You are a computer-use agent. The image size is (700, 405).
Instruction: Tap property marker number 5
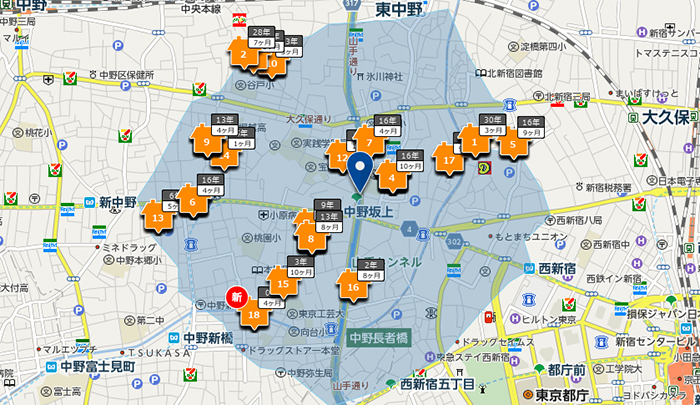pyautogui.click(x=512, y=144)
